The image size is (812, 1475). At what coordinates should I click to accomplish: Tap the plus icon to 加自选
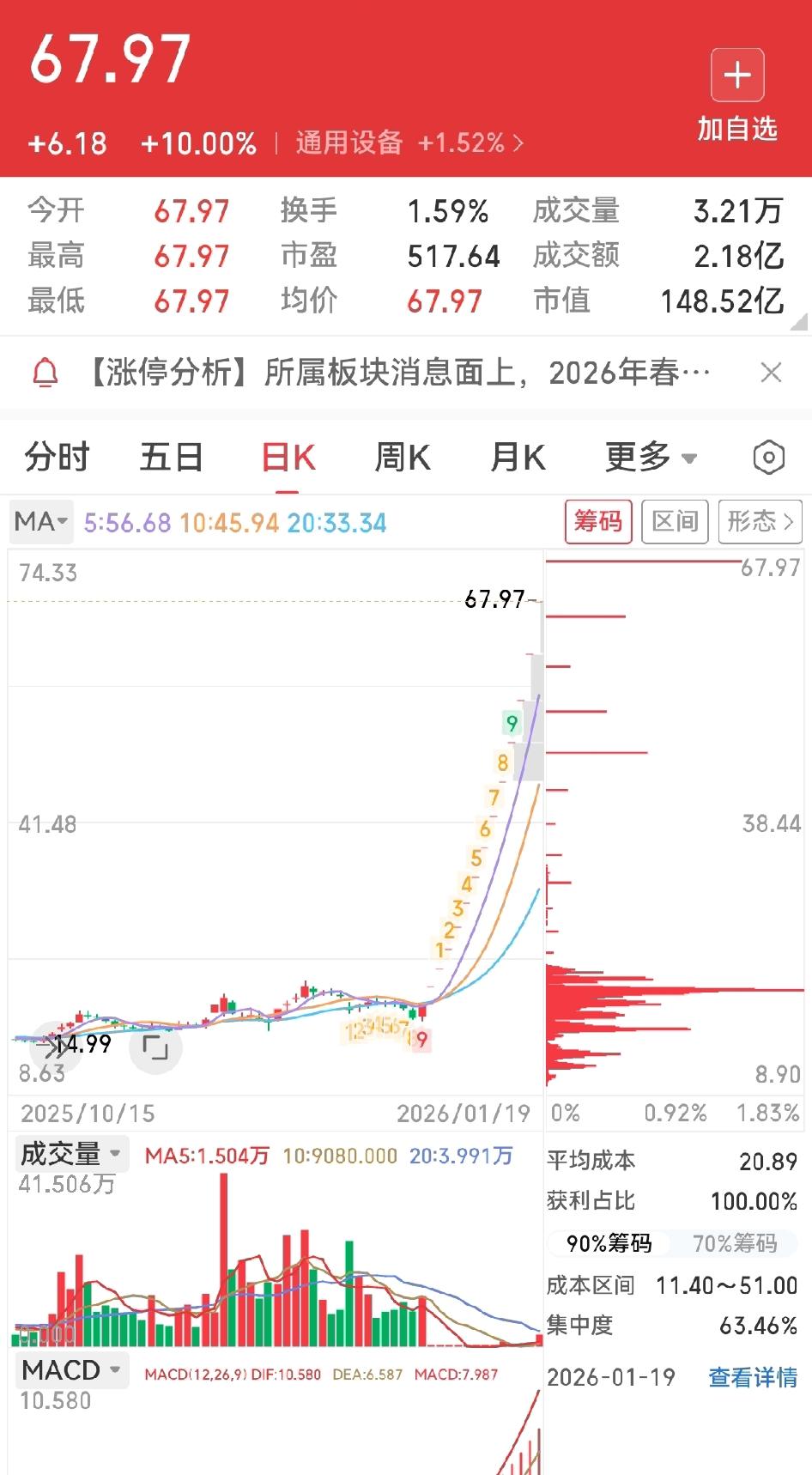[736, 76]
